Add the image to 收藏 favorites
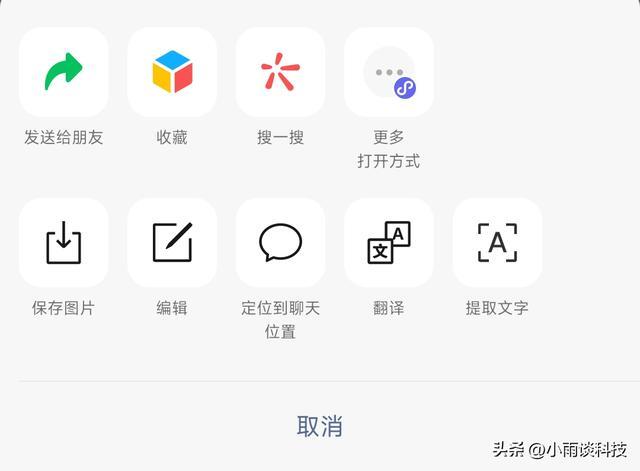The image size is (640, 471). [172, 73]
